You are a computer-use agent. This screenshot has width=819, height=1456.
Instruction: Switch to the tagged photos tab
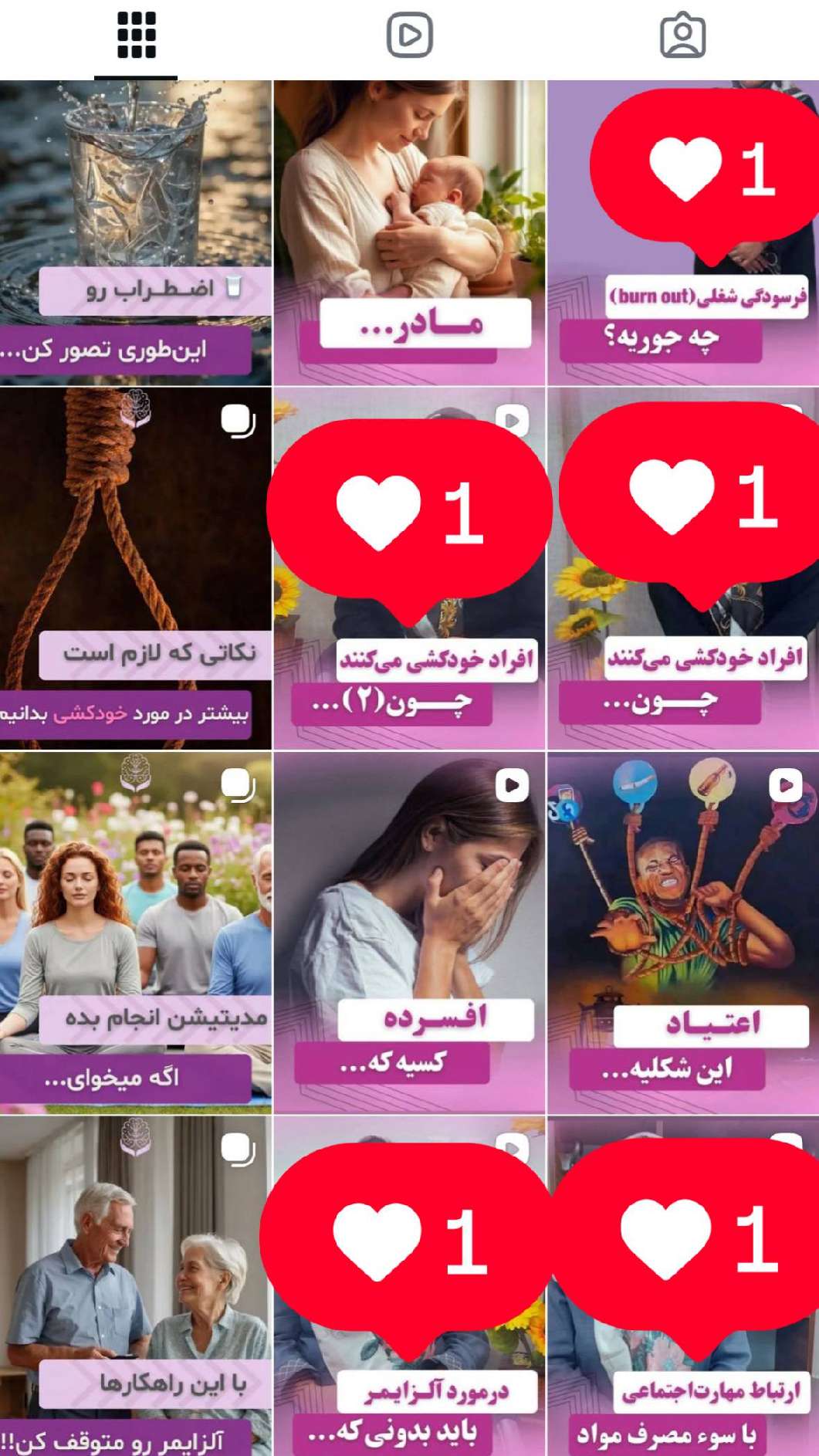pyautogui.click(x=682, y=36)
